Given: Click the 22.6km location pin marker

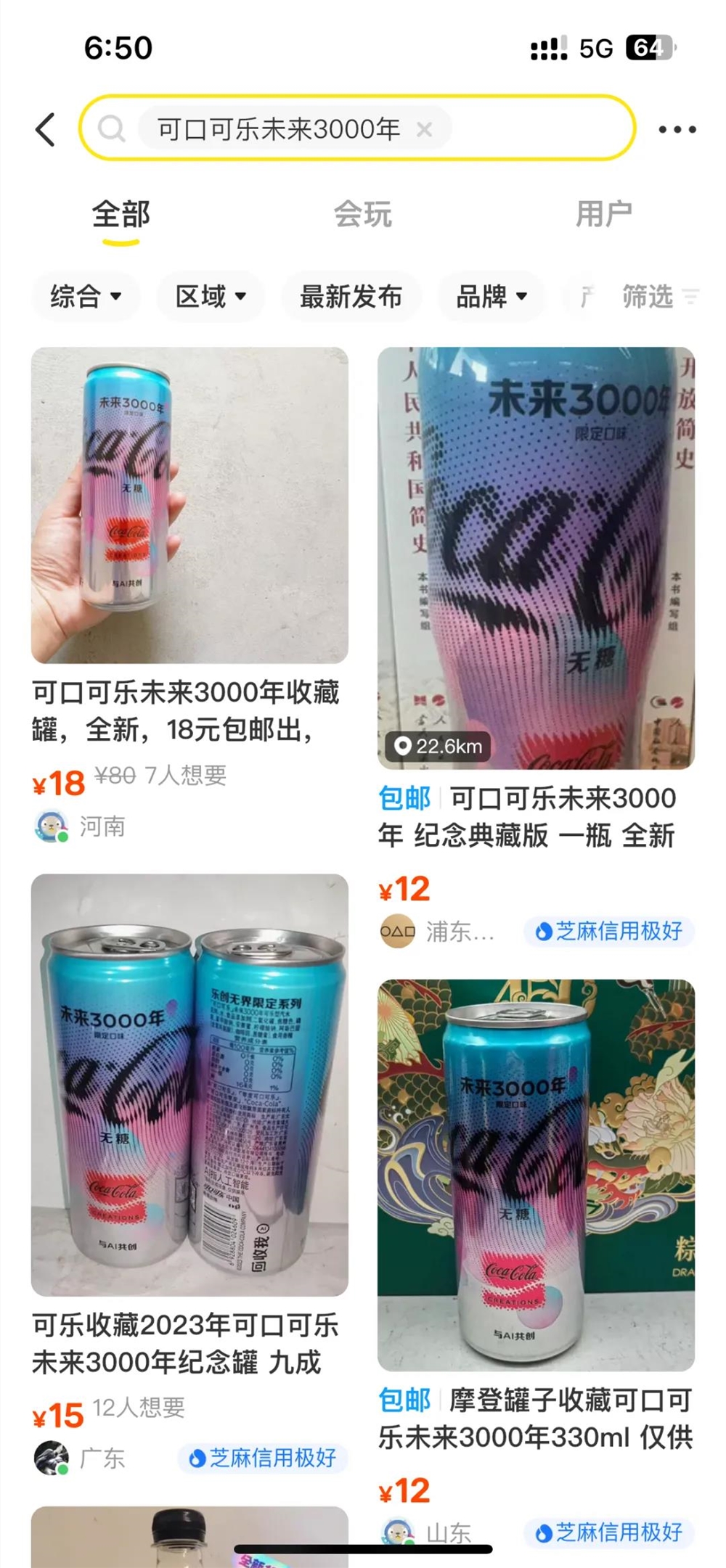Looking at the screenshot, I should click(403, 744).
